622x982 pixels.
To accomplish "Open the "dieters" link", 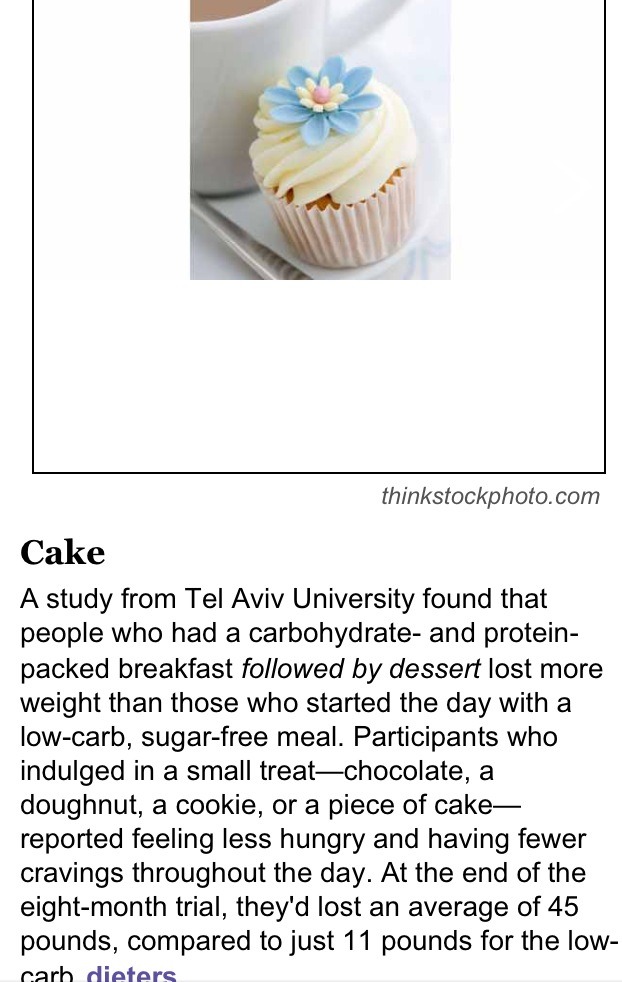I will tap(131, 973).
